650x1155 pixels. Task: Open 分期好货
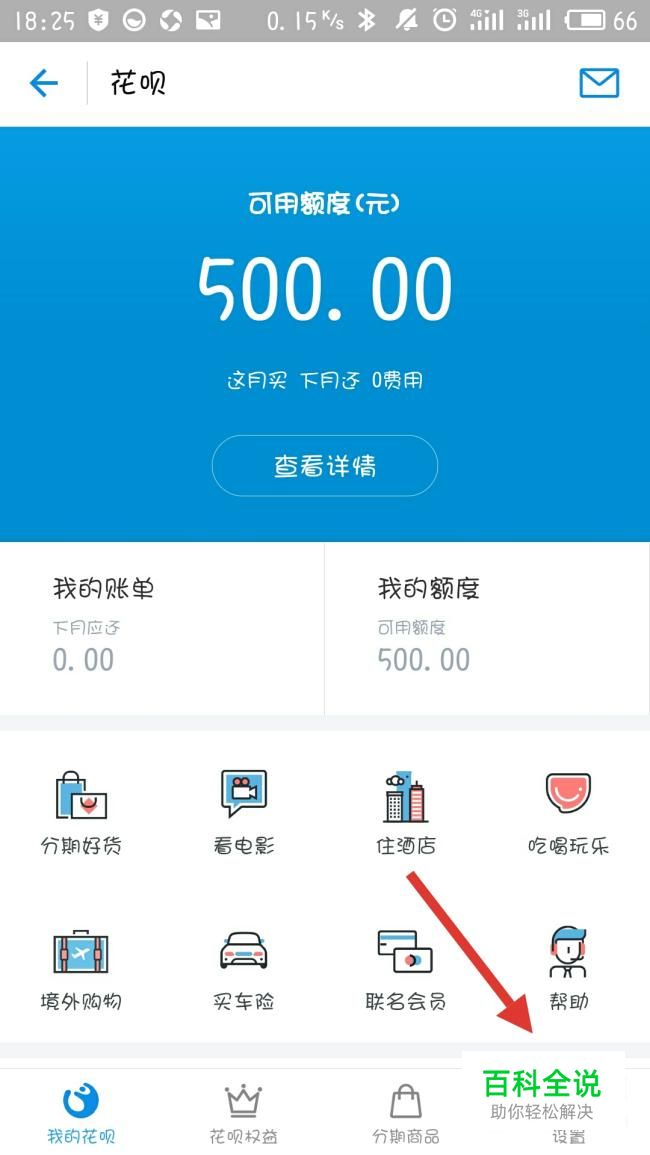(81, 812)
